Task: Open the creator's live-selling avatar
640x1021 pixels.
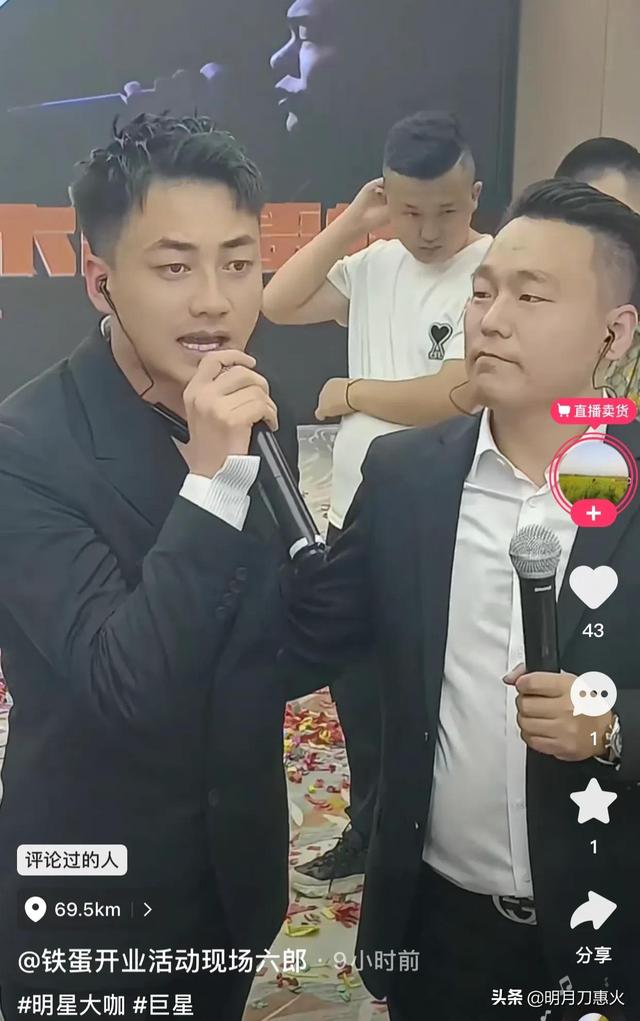Action: pyautogui.click(x=594, y=472)
